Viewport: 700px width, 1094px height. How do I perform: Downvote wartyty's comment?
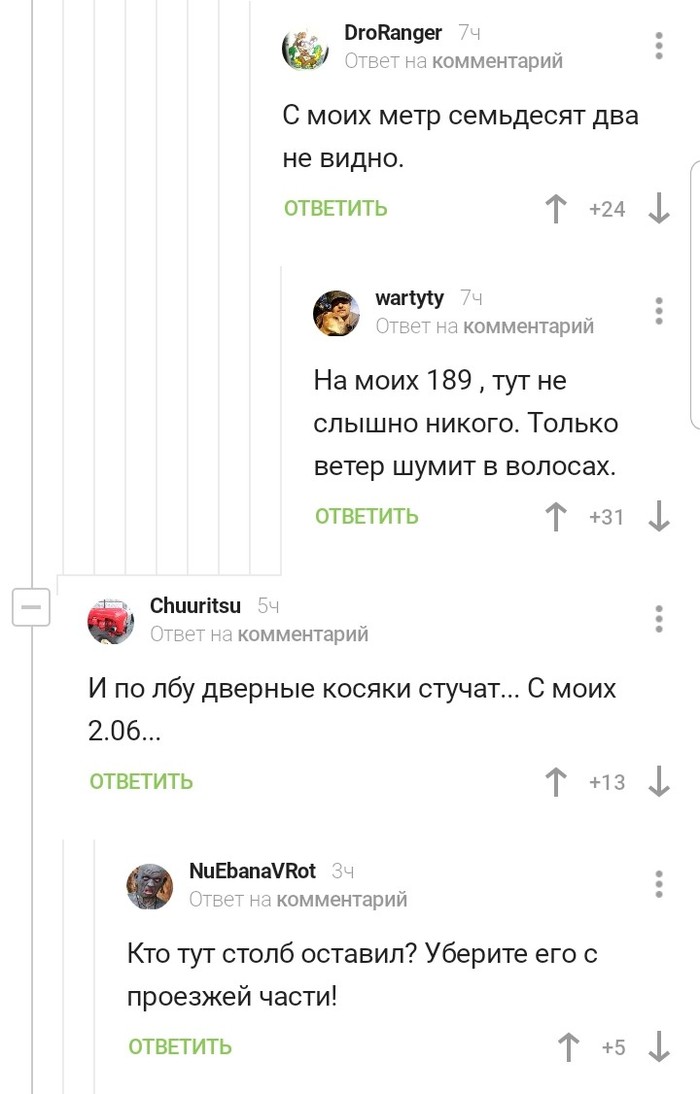point(658,517)
